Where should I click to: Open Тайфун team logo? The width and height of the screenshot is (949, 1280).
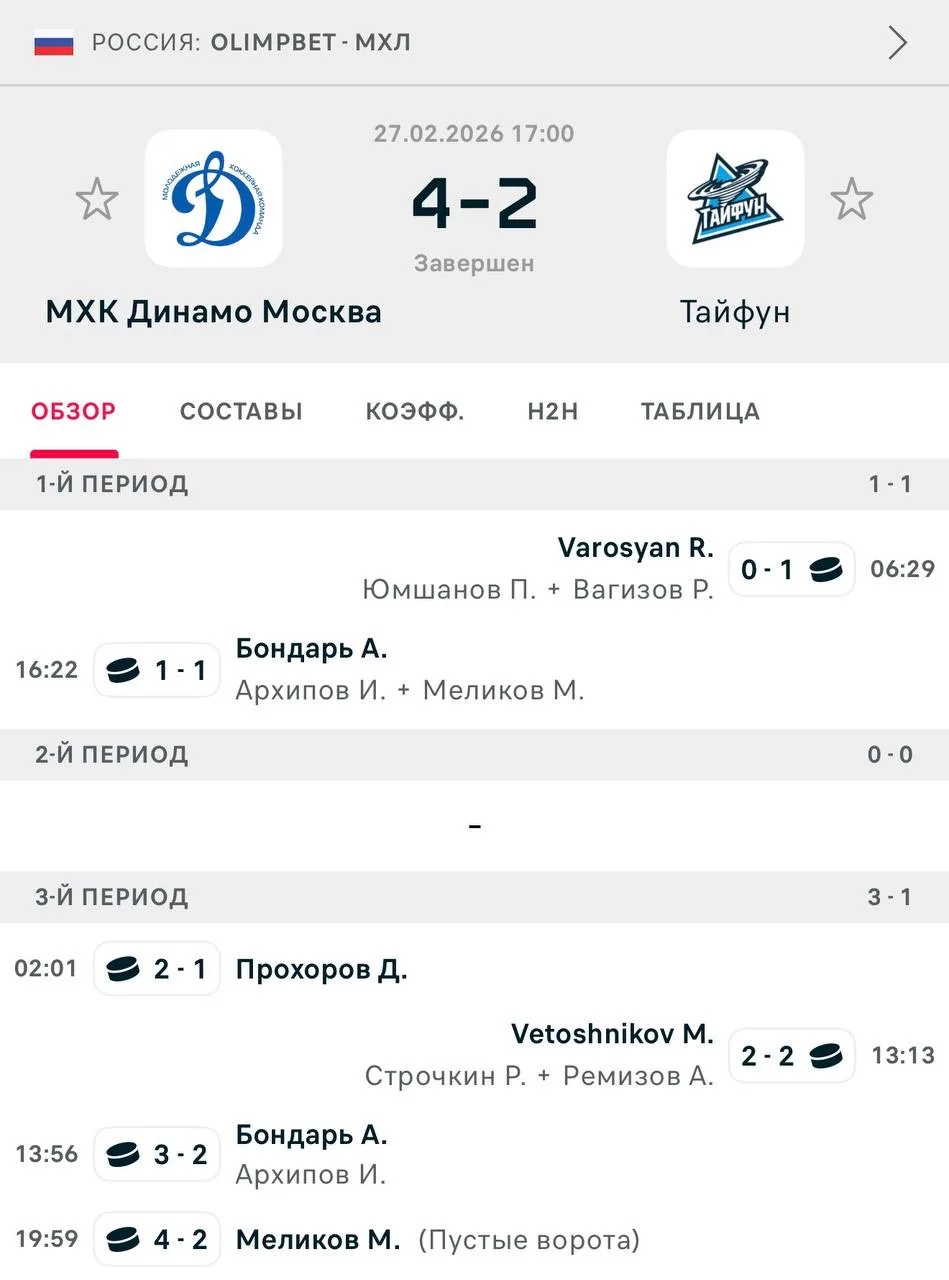[735, 199]
